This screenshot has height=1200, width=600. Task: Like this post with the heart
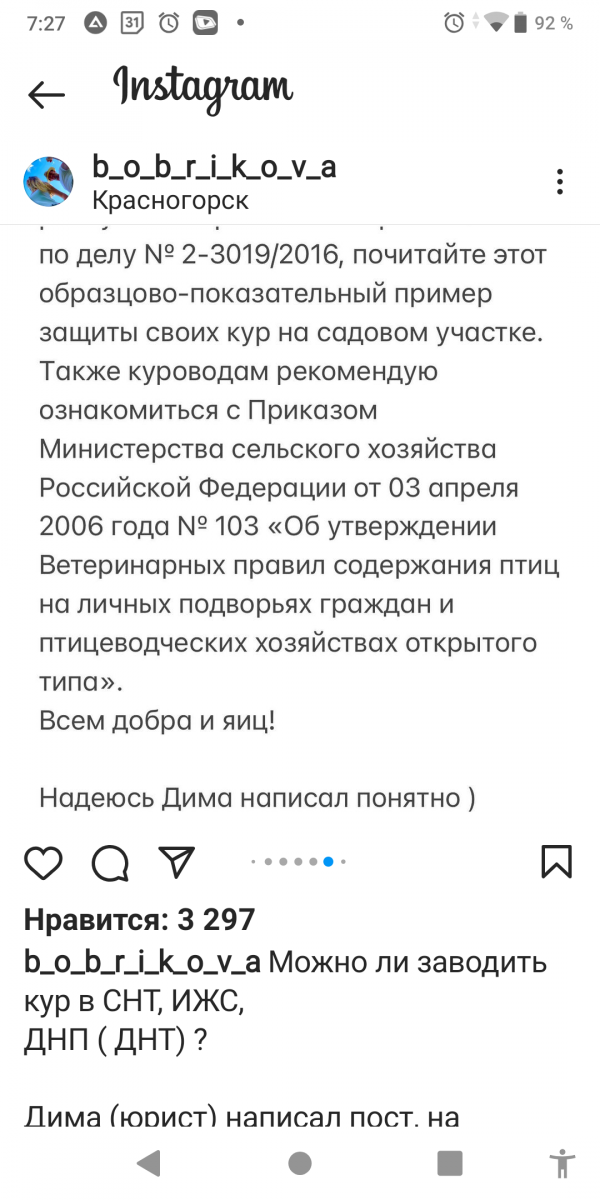click(43, 861)
